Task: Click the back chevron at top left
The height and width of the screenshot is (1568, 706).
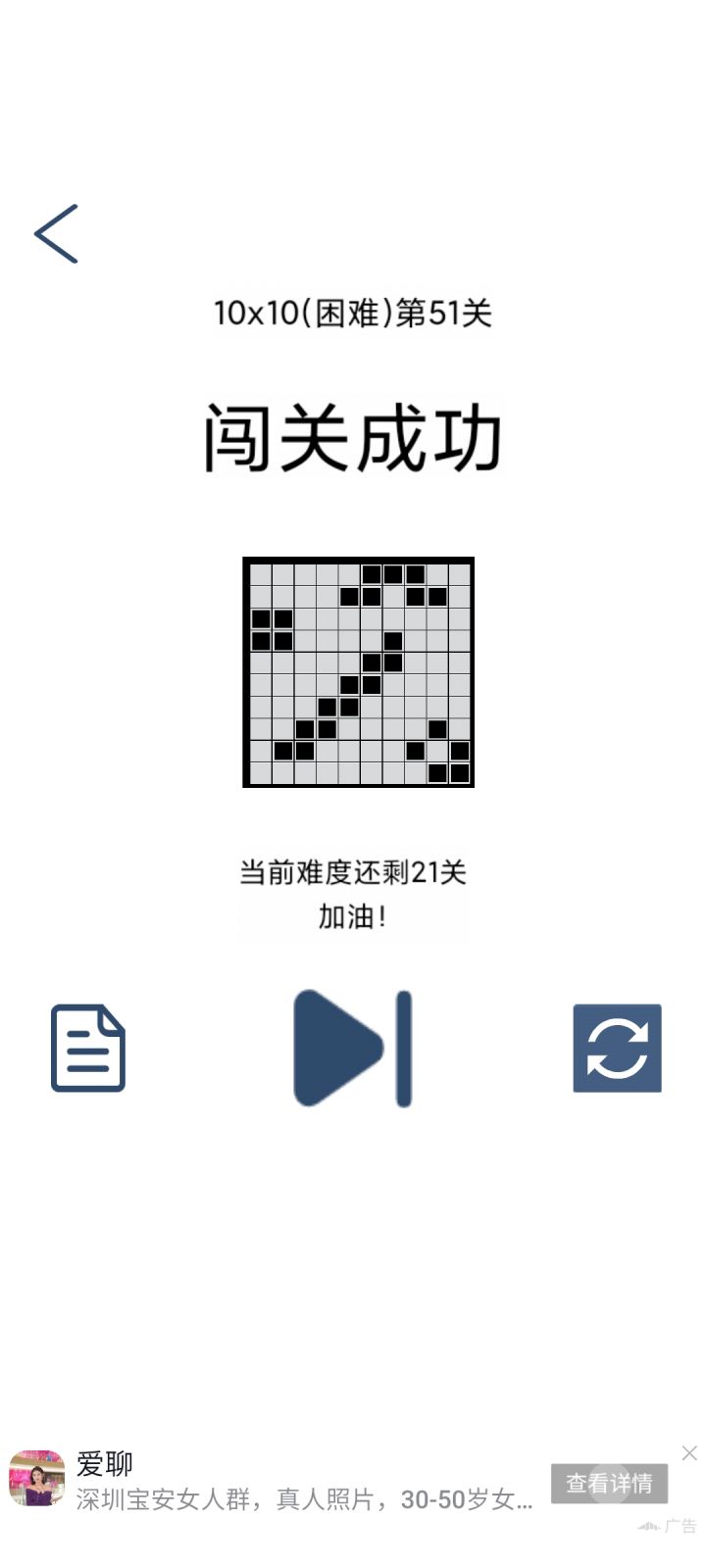Action: (x=56, y=233)
